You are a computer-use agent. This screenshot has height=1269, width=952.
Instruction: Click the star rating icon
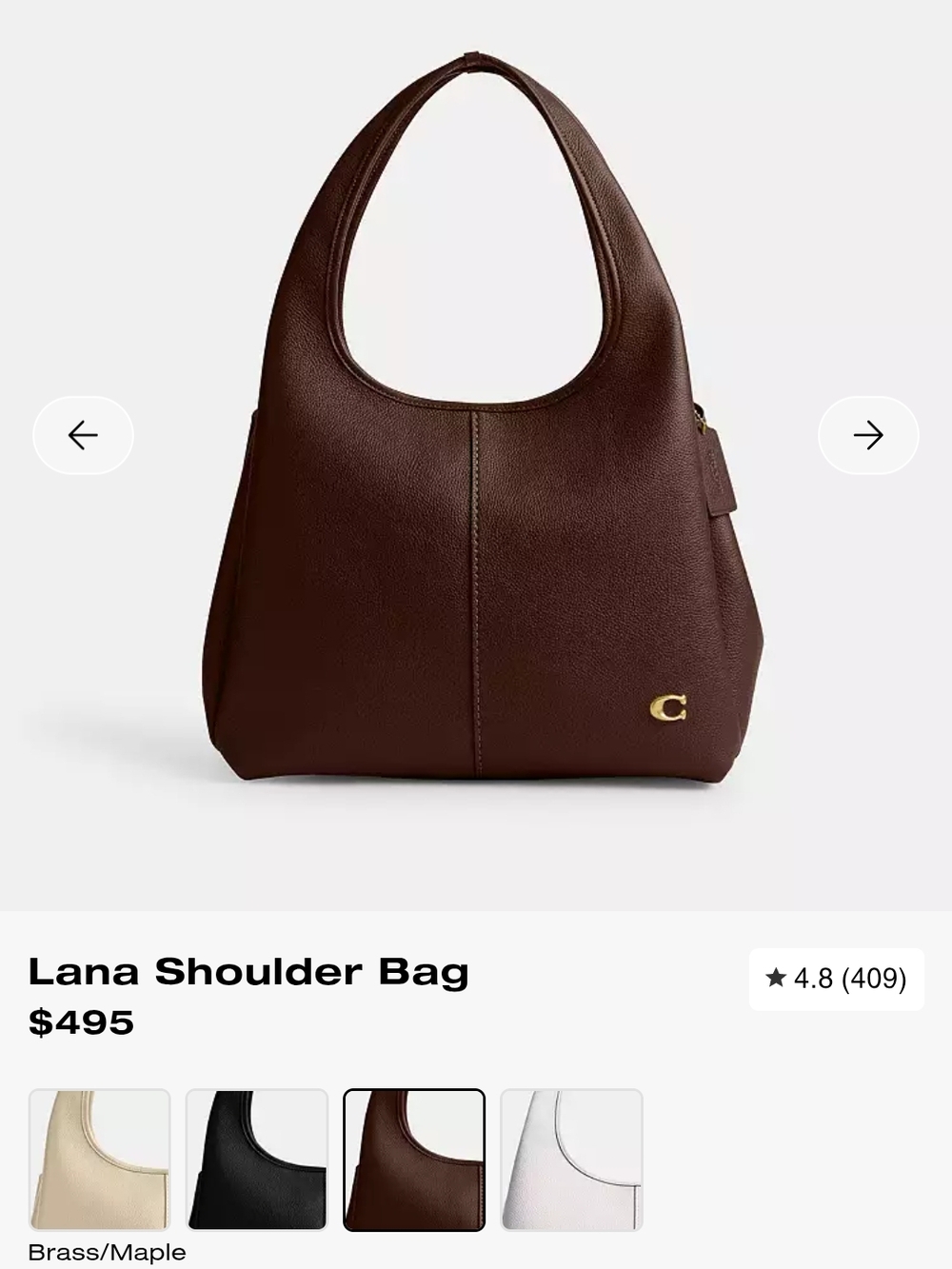pos(778,977)
